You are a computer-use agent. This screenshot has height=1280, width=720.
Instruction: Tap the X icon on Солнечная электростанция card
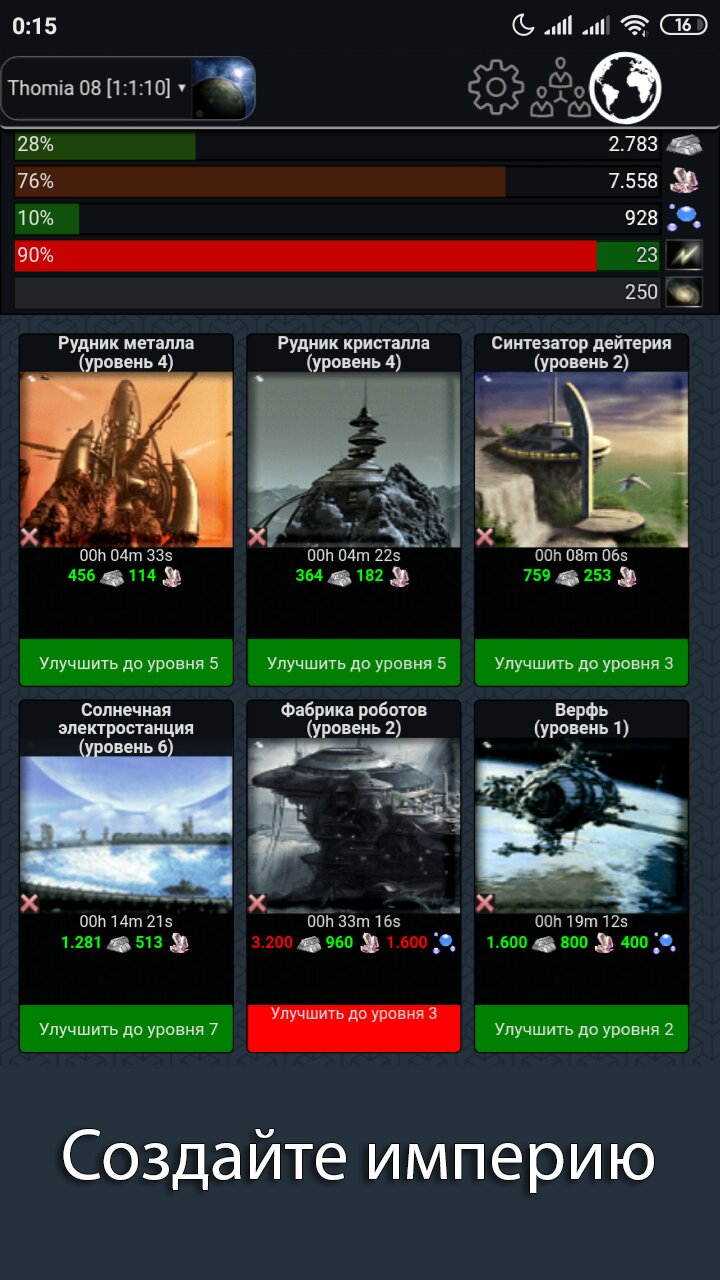(x=30, y=903)
